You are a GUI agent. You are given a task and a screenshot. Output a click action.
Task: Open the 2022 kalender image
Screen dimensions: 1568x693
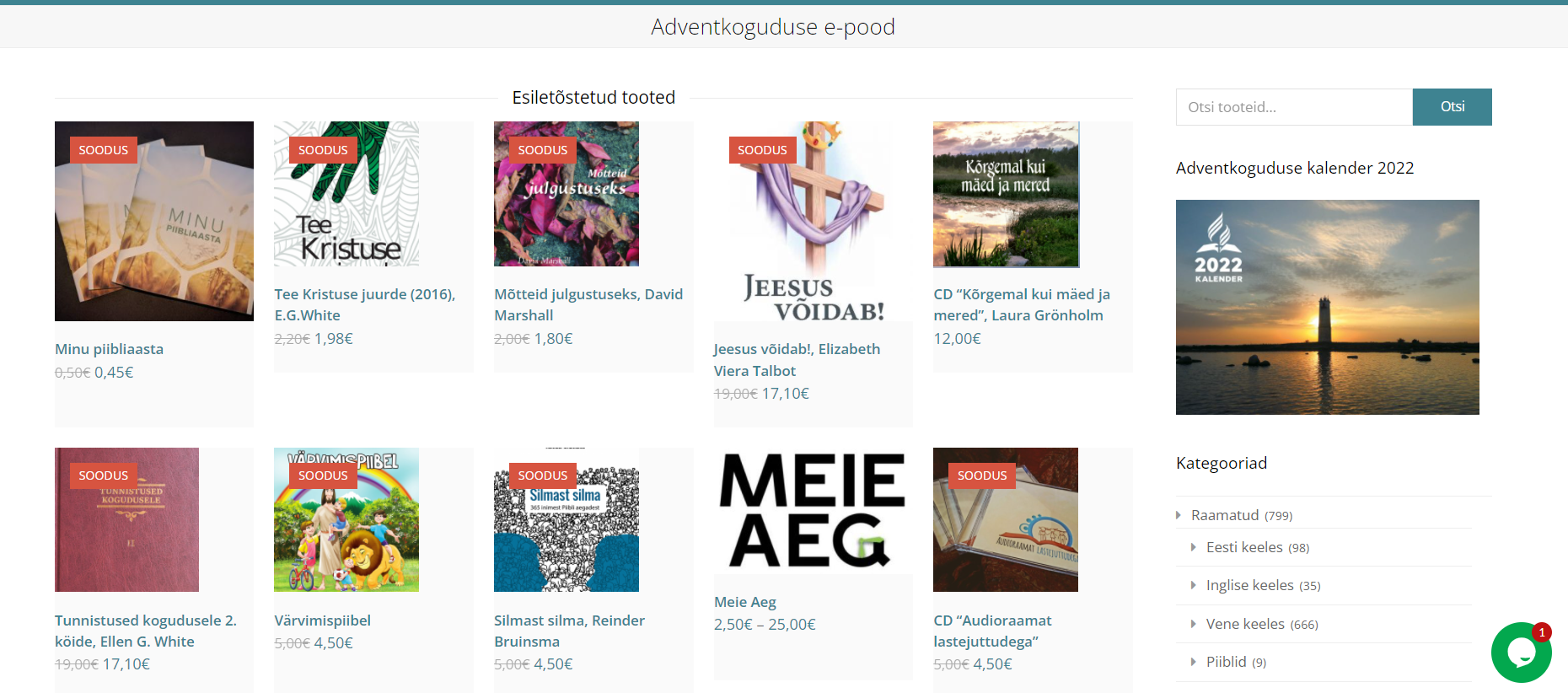1327,307
